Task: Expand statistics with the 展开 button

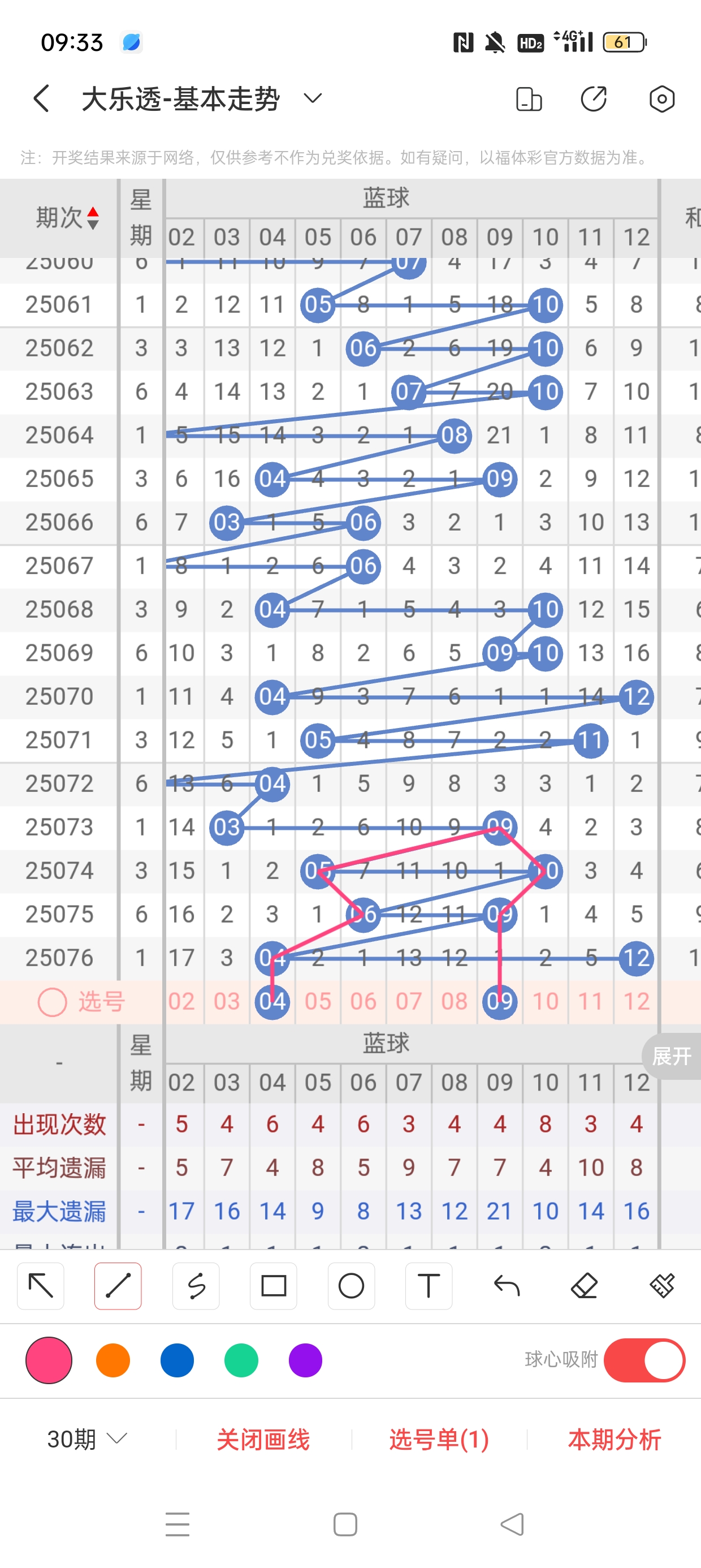Action: (x=672, y=1056)
